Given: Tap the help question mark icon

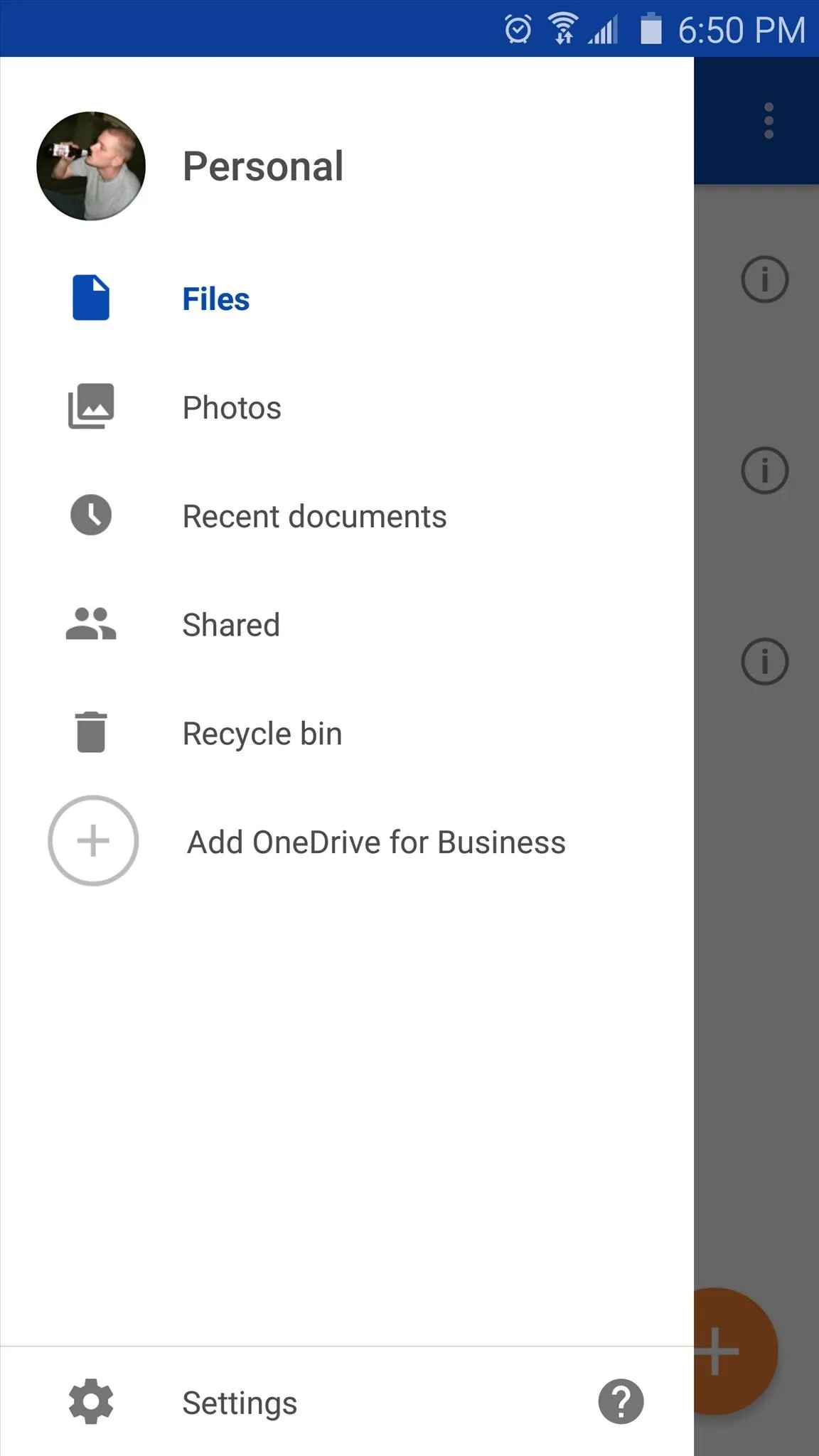Looking at the screenshot, I should click(621, 1401).
